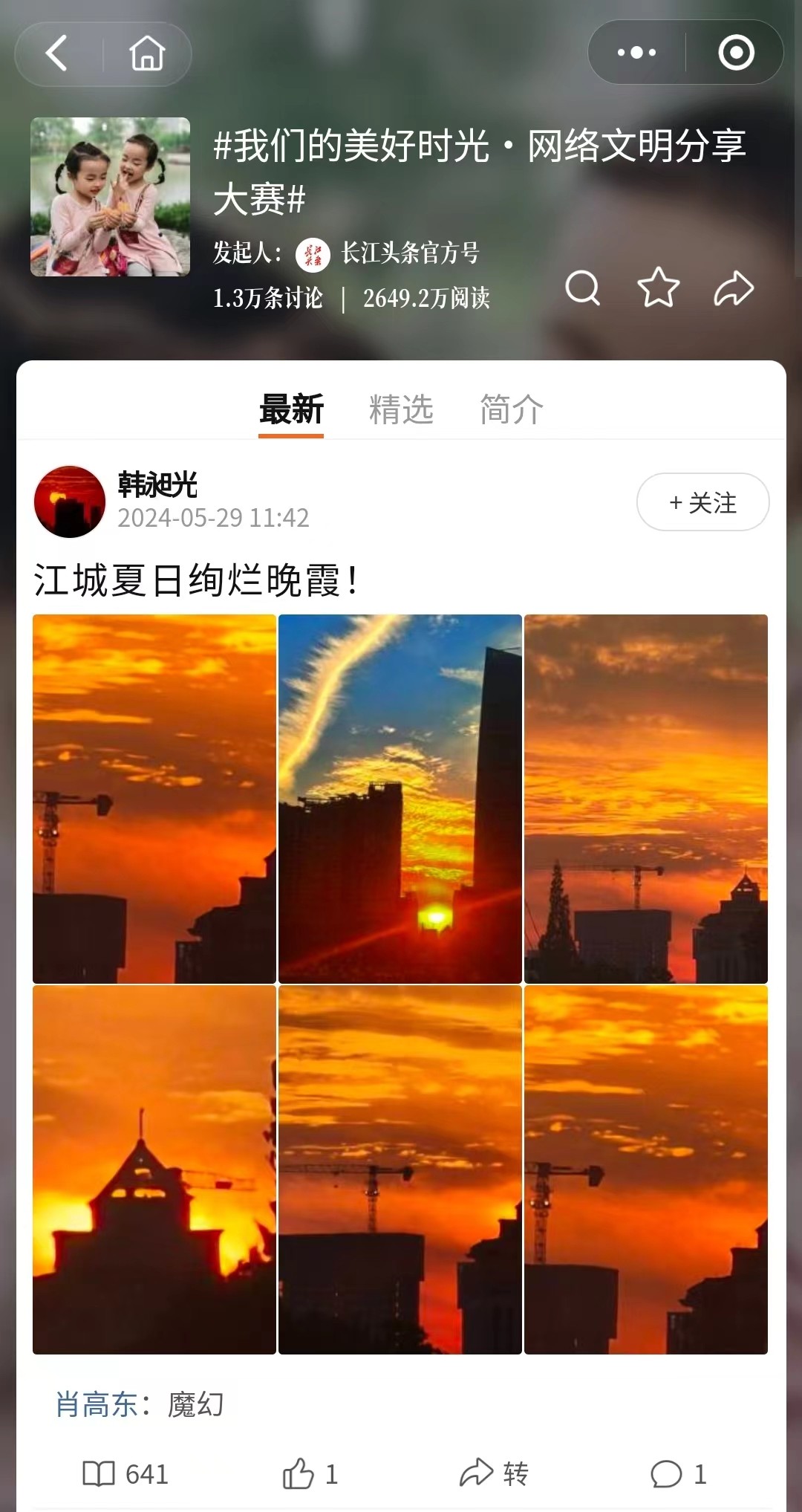Search within this topic

(x=582, y=288)
